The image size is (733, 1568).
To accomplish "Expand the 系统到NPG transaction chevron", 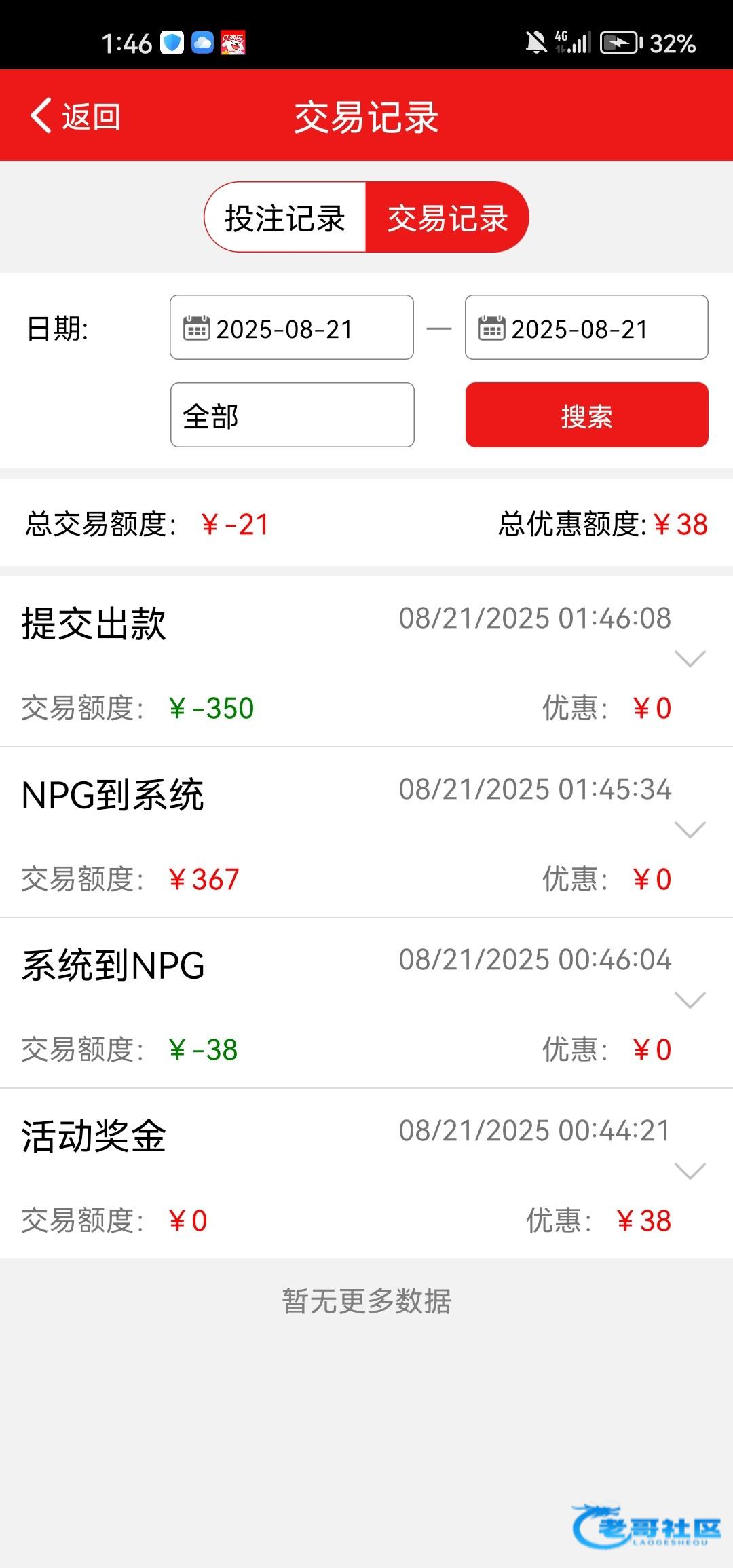I will [x=690, y=1000].
